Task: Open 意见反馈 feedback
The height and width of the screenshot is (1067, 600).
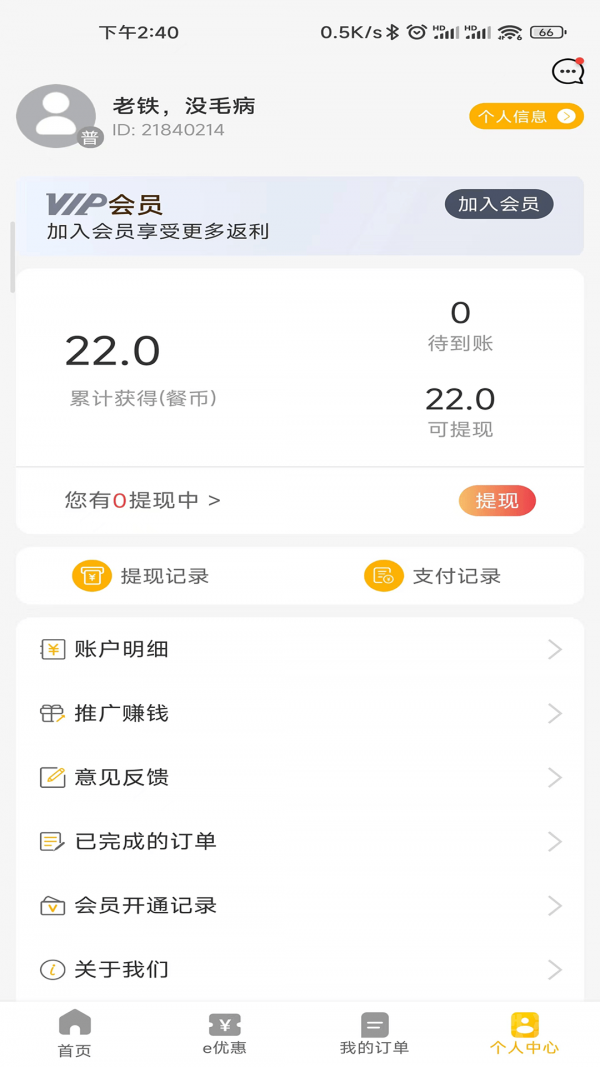Action: coord(300,778)
